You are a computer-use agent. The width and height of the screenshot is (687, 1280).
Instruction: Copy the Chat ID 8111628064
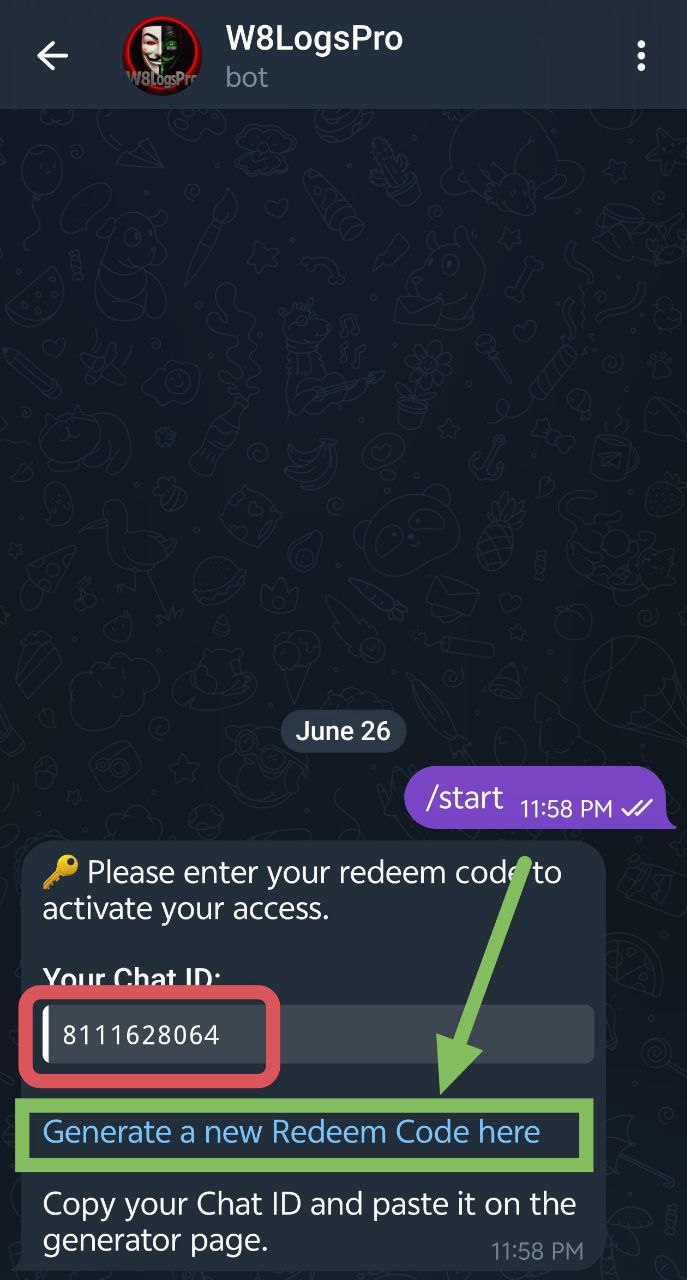click(141, 1035)
